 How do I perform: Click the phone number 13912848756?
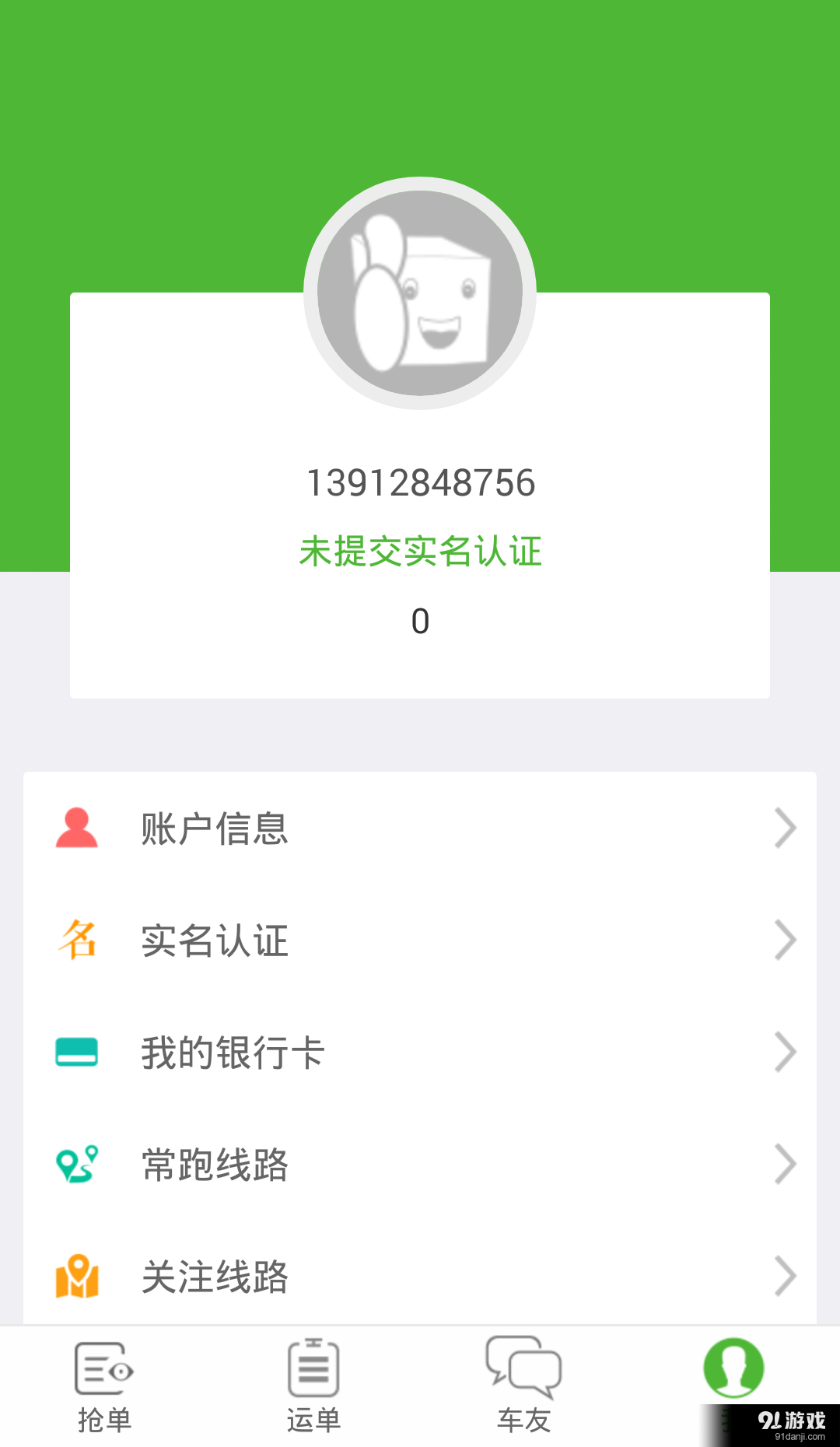[x=420, y=482]
